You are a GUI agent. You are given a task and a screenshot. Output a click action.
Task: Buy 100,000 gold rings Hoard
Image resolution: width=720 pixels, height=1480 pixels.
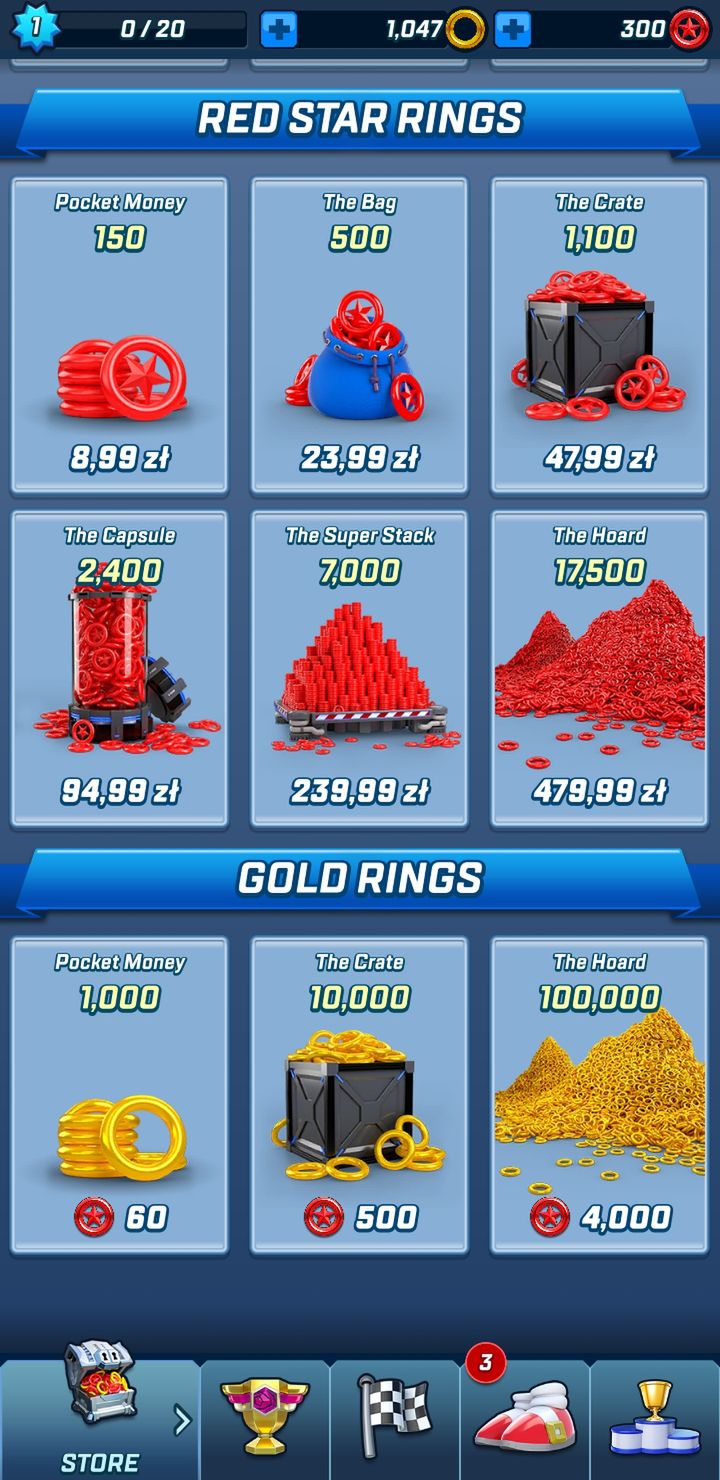click(599, 1095)
